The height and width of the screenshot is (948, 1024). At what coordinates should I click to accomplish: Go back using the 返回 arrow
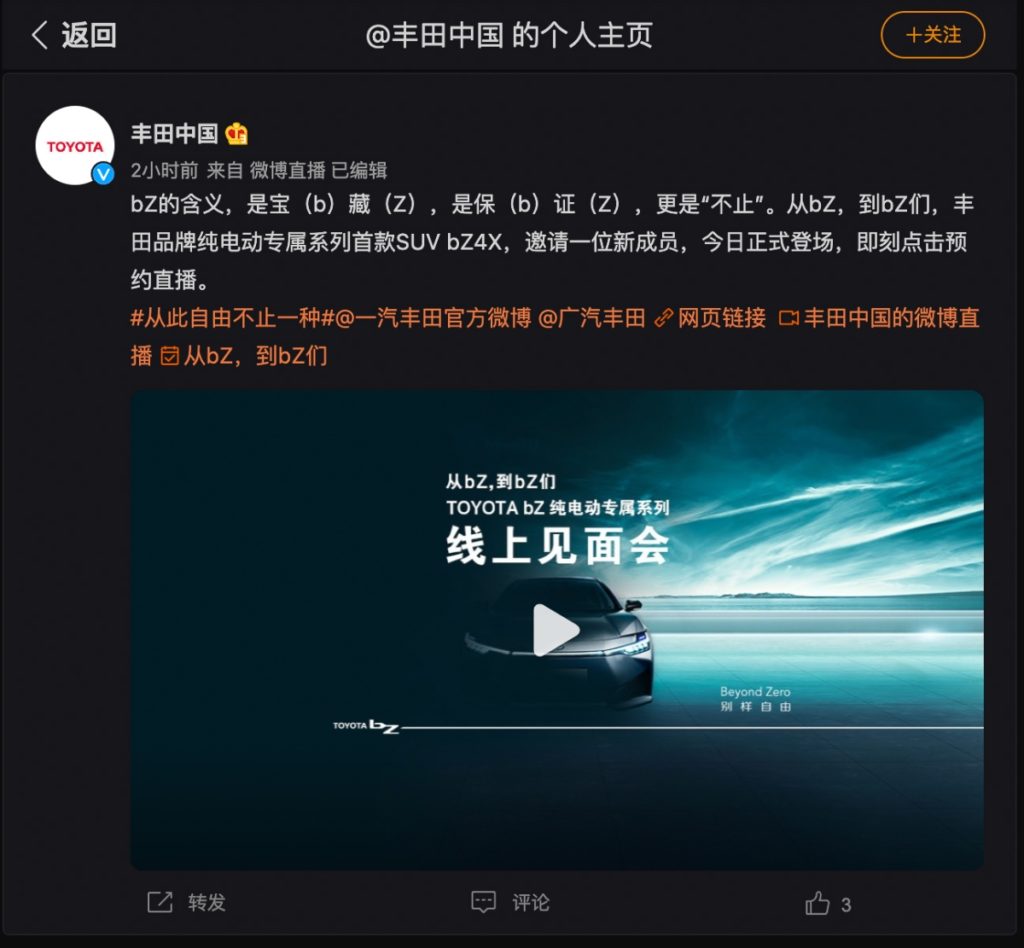(x=74, y=35)
